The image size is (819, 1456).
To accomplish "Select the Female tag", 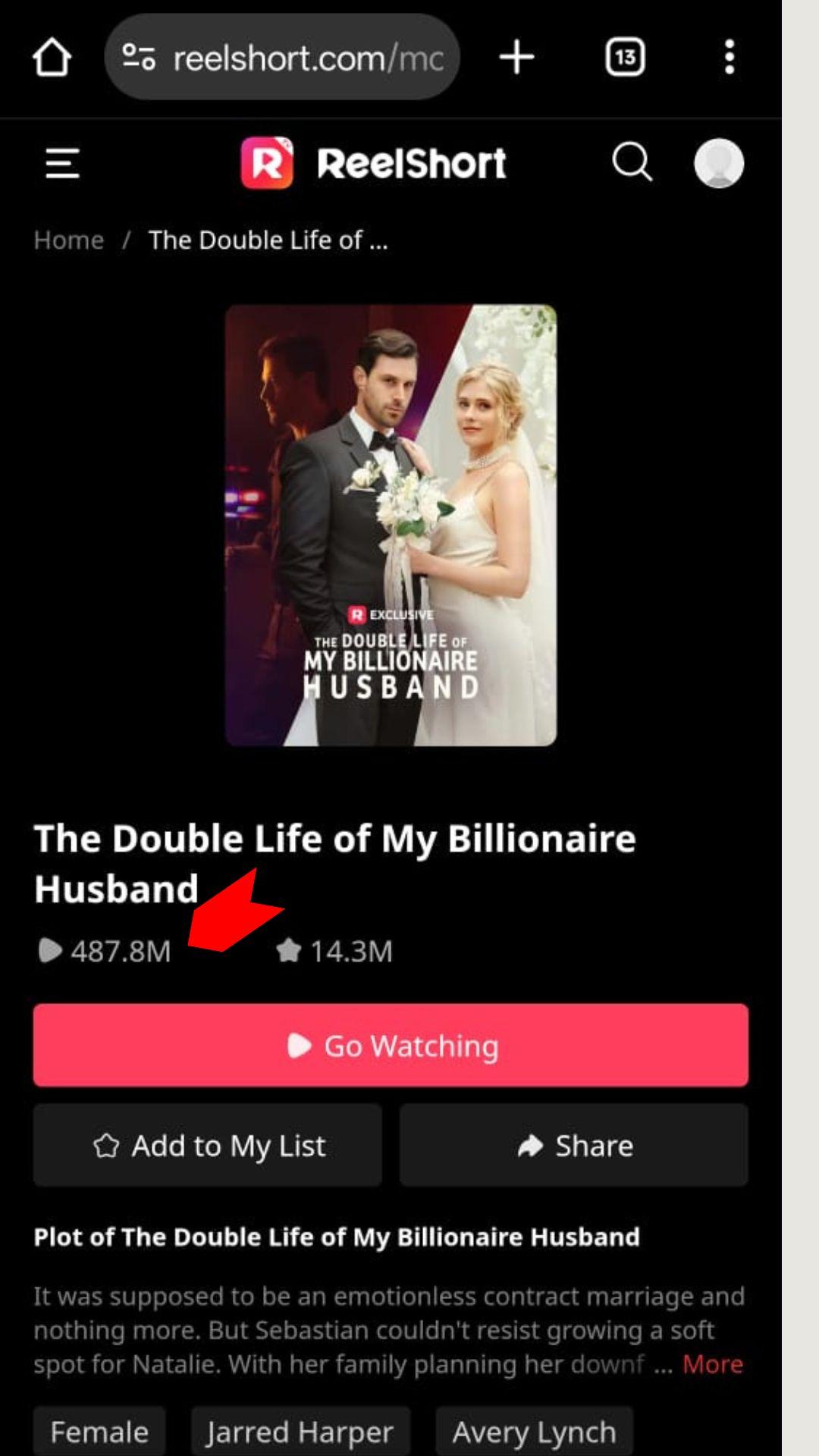I will tap(99, 1432).
